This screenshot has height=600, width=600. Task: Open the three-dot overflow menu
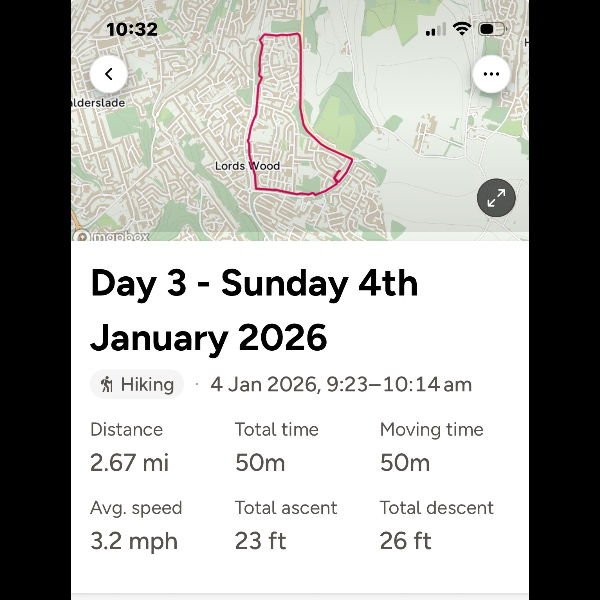pos(491,74)
